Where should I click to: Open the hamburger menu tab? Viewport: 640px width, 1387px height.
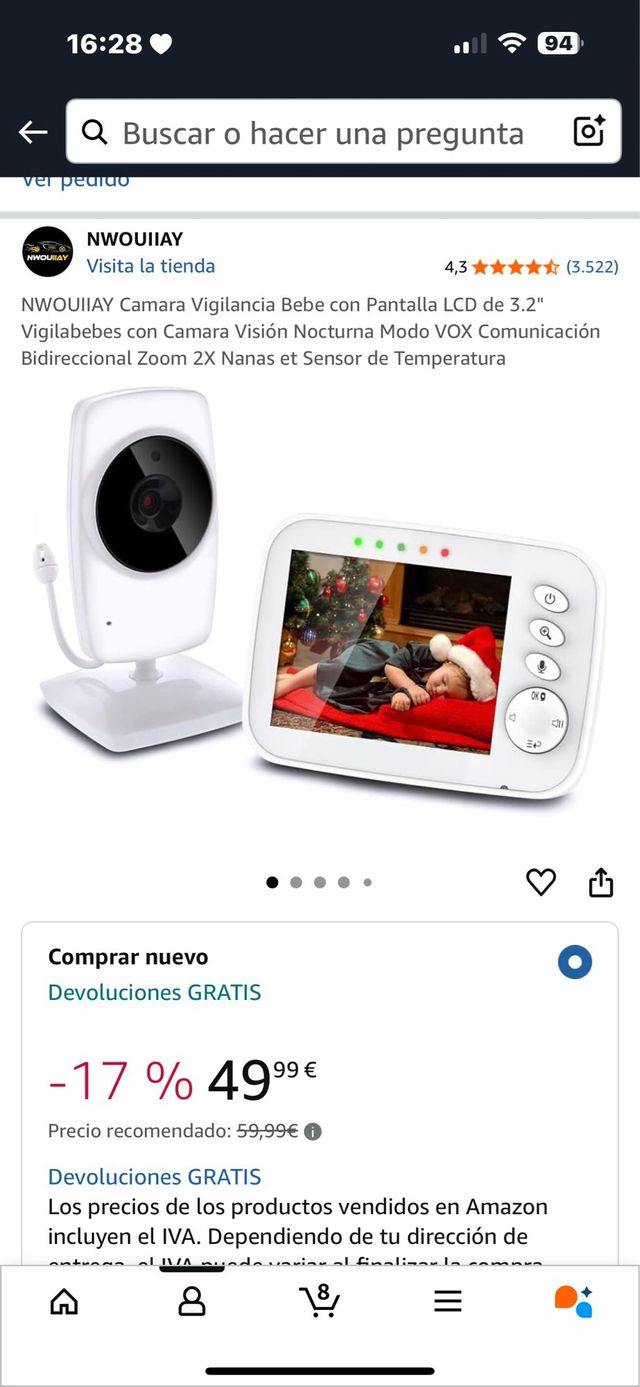[447, 1301]
